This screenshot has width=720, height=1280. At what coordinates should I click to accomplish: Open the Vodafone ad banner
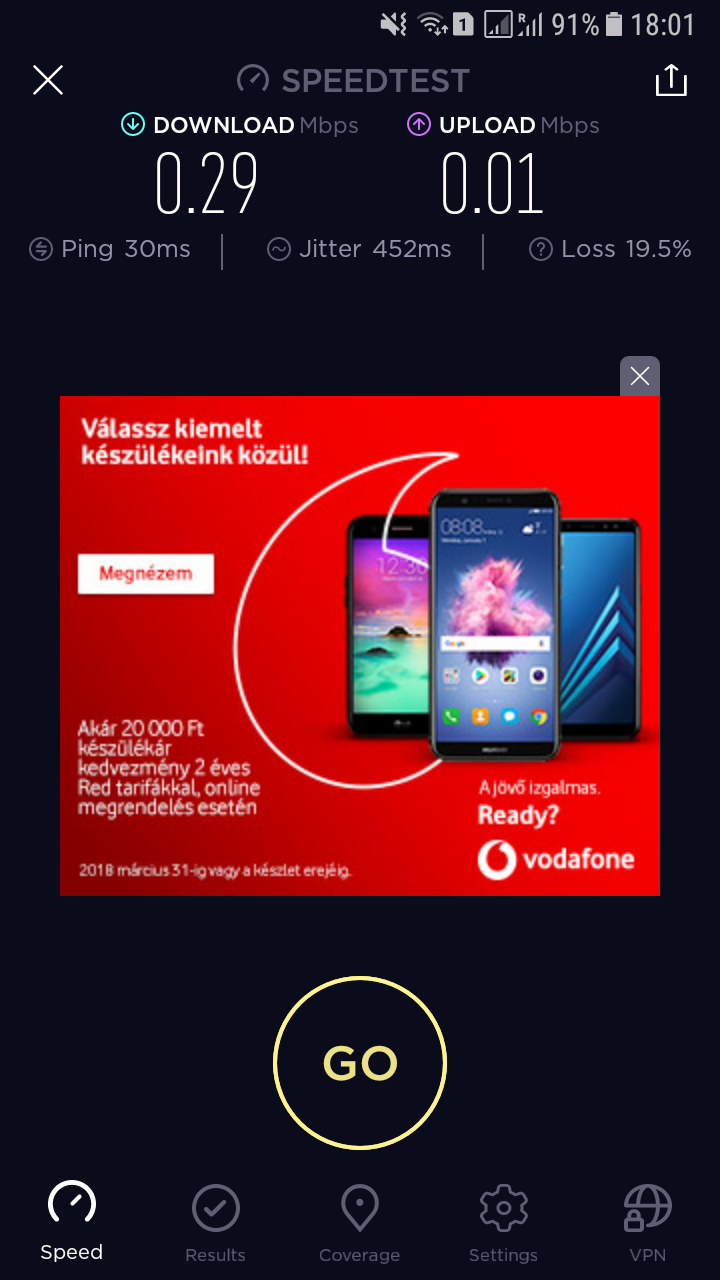click(x=359, y=645)
